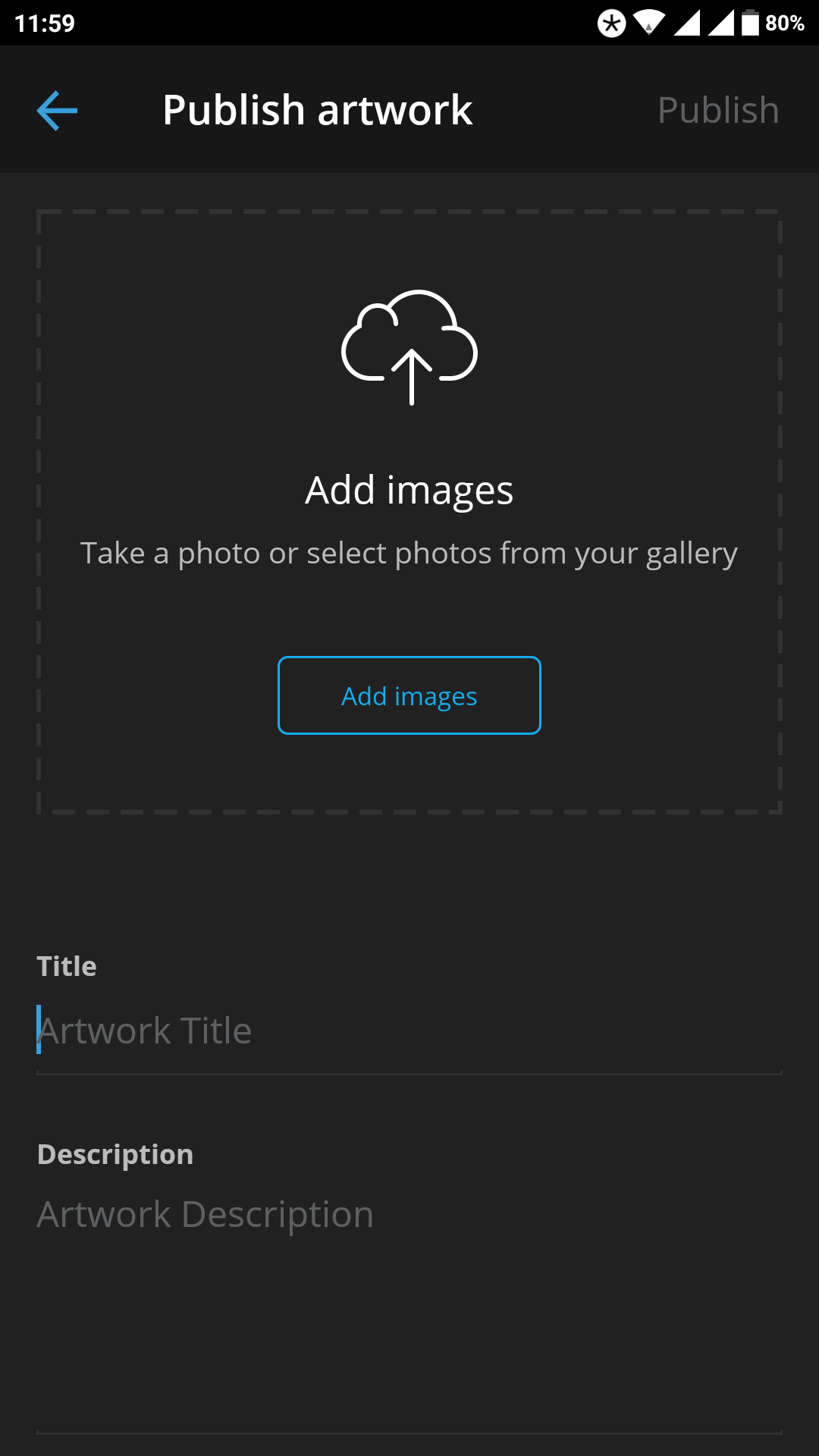Focus the Artwork Title field

[409, 1031]
